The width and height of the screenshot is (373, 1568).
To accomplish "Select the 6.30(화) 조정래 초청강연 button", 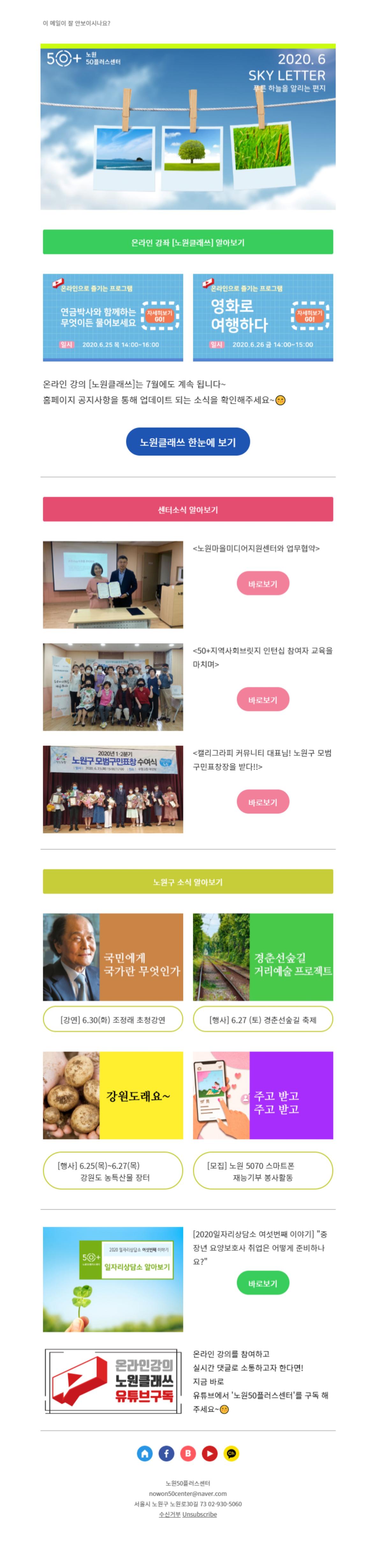I will click(x=113, y=1020).
